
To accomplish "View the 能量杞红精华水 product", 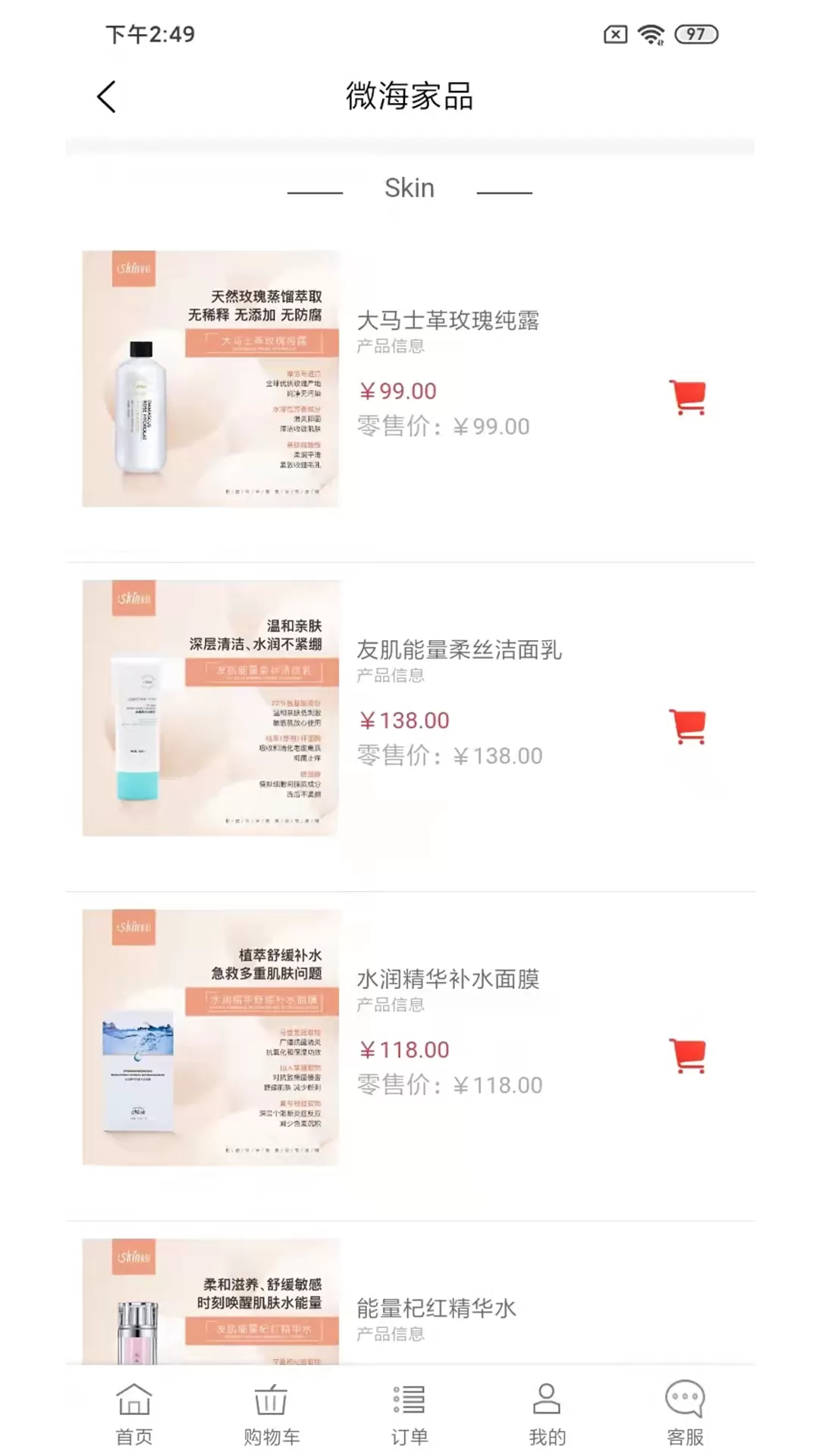I will click(437, 1308).
